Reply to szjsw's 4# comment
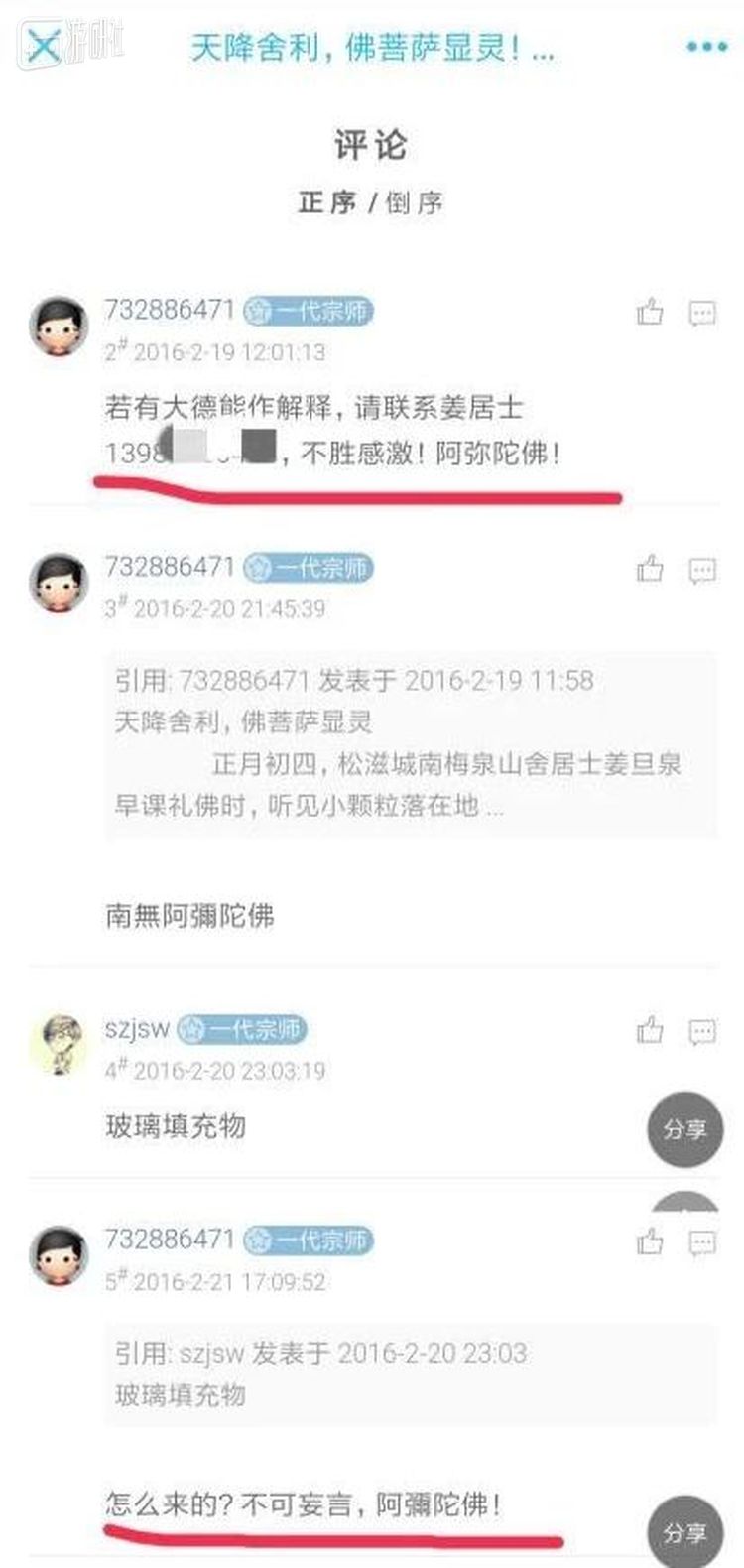Image resolution: width=744 pixels, height=1568 pixels. click(x=702, y=1031)
